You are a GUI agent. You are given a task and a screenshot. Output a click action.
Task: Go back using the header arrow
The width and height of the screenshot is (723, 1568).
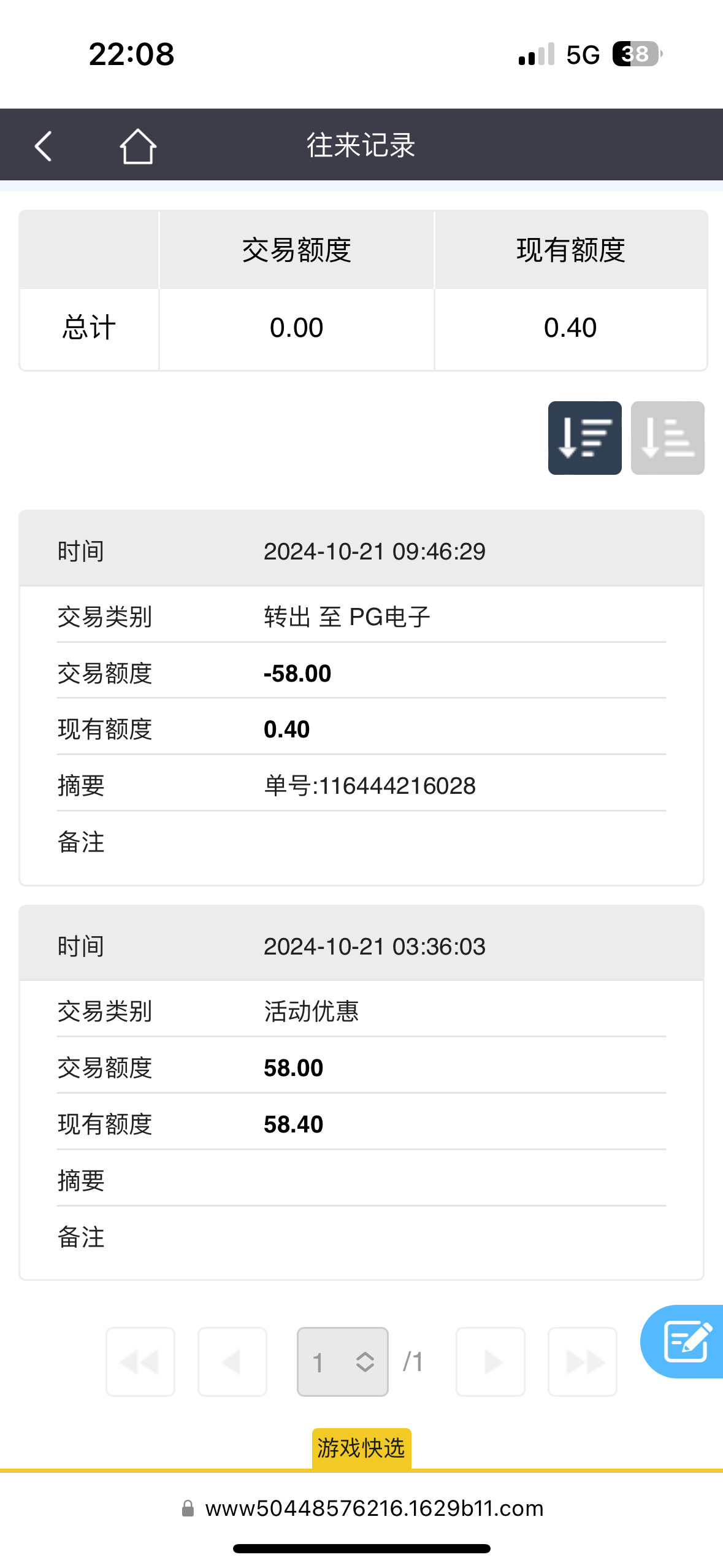point(43,146)
